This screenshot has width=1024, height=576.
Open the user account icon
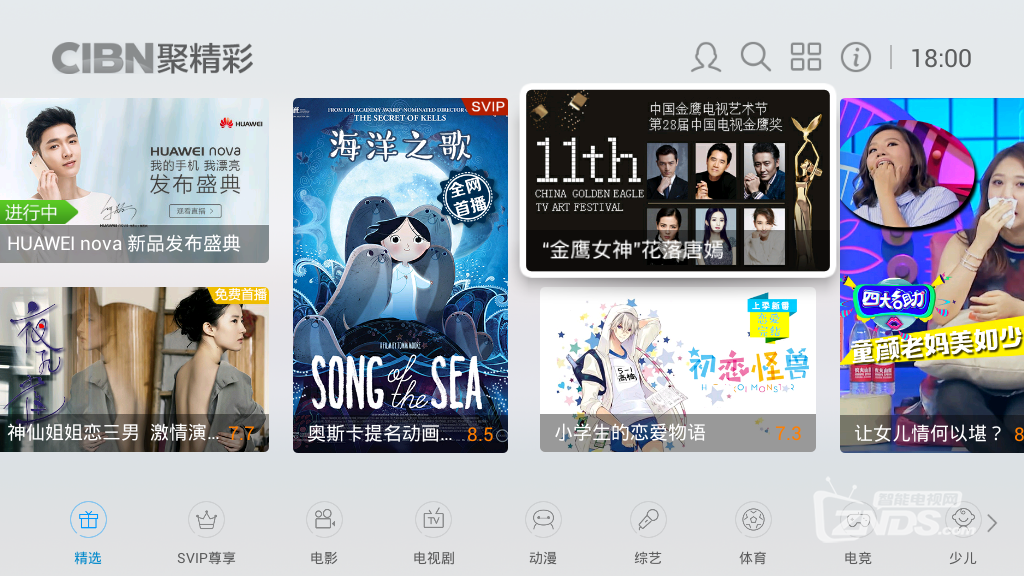pyautogui.click(x=706, y=58)
